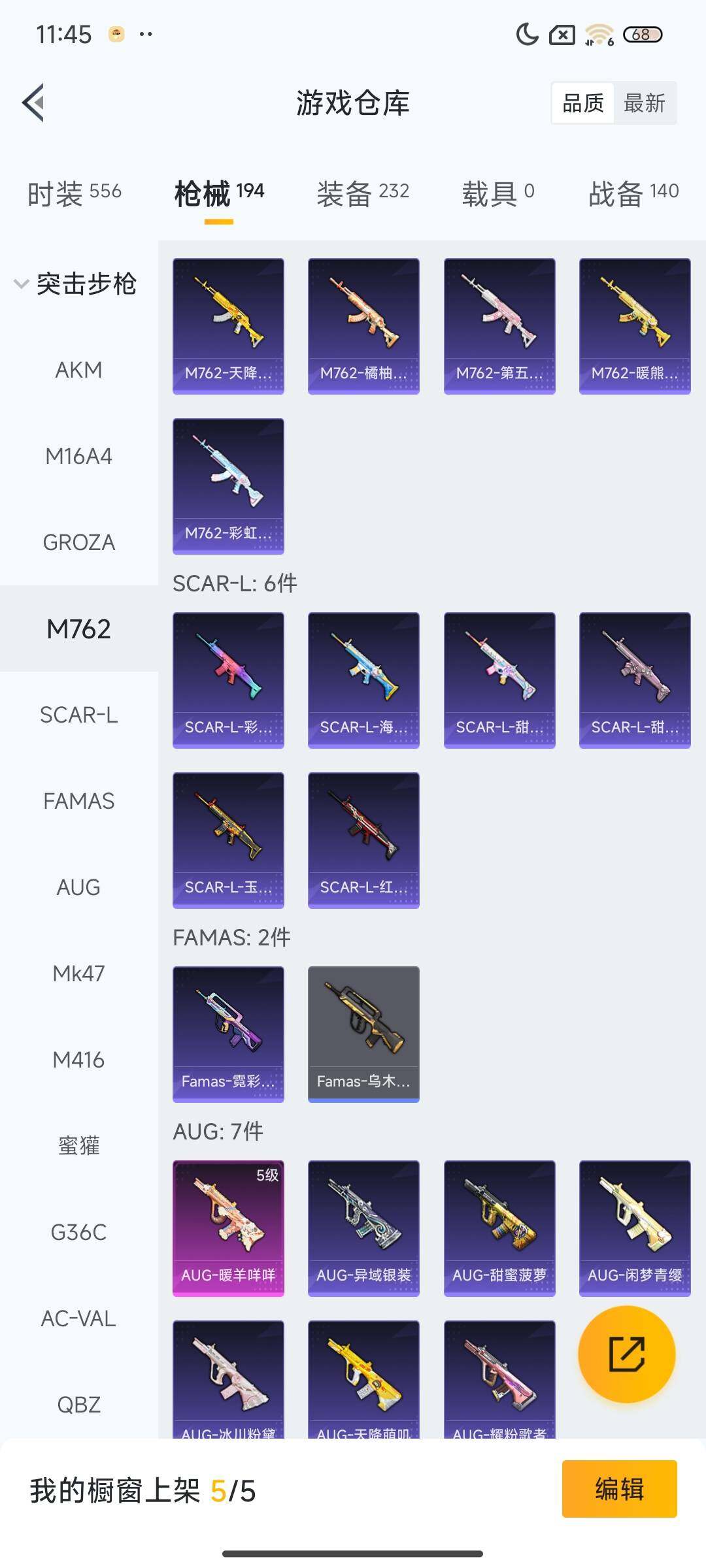This screenshot has width=706, height=1568.
Task: Jump to GROZA skins
Action: pos(78,542)
